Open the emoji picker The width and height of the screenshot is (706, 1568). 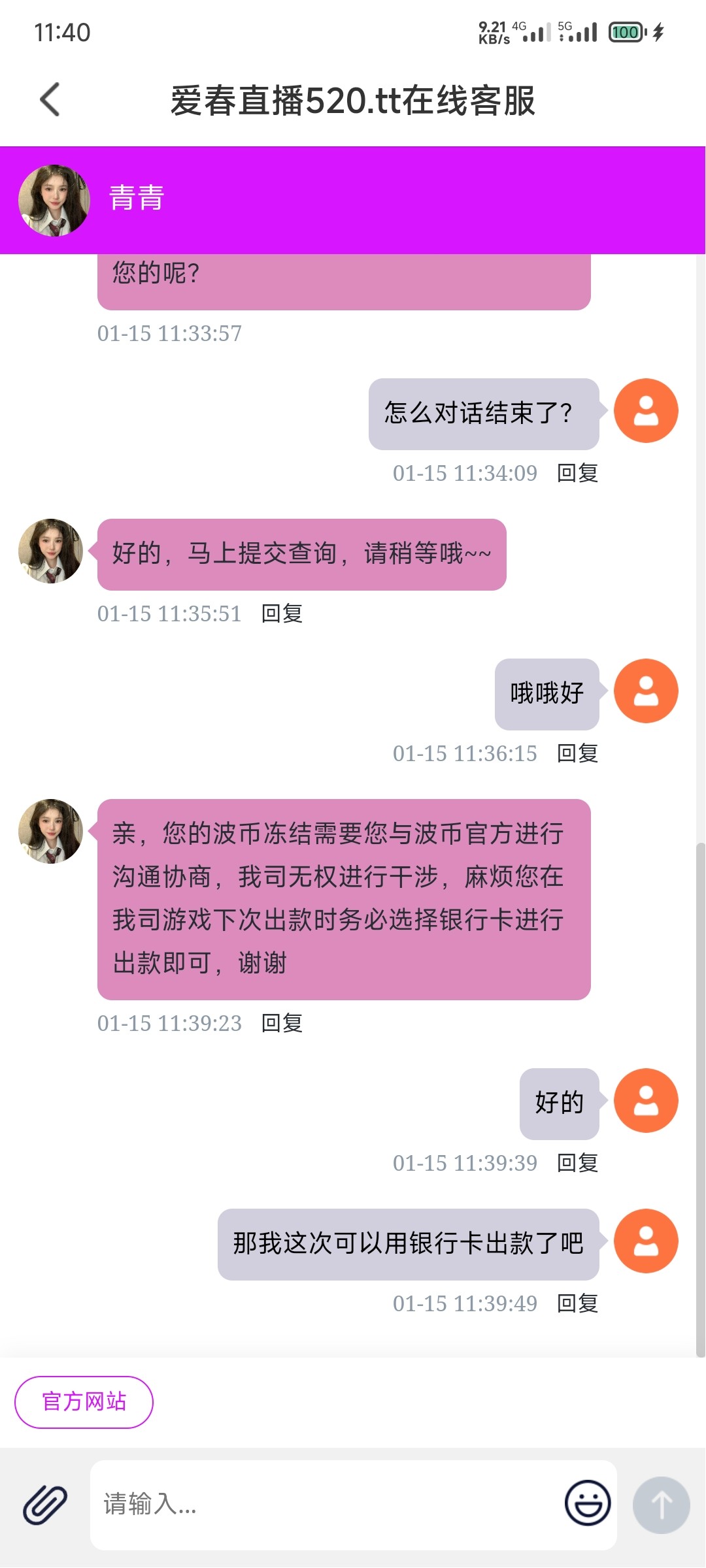(587, 1503)
